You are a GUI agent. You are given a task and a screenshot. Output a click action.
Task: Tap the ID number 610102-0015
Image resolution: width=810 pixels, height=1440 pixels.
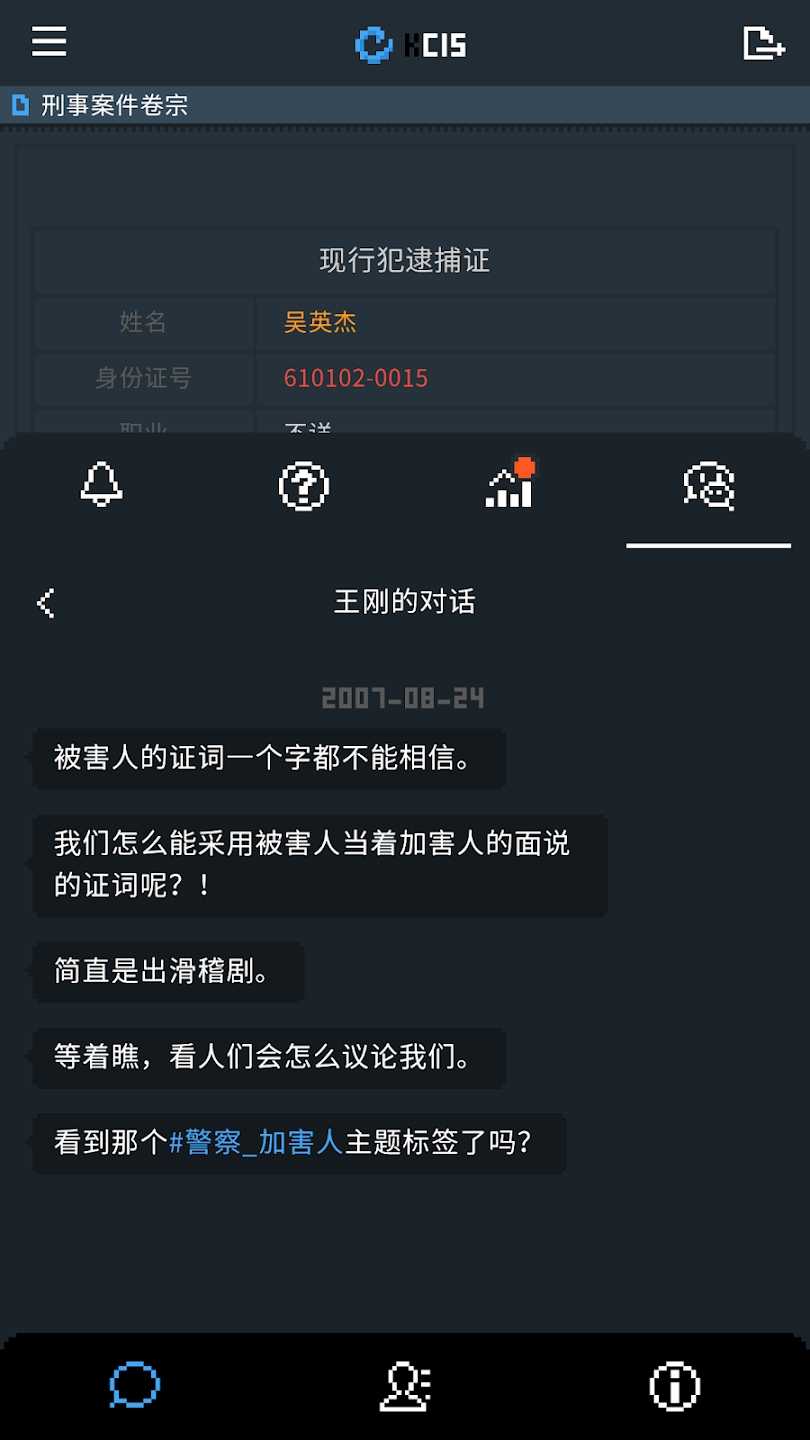(354, 379)
